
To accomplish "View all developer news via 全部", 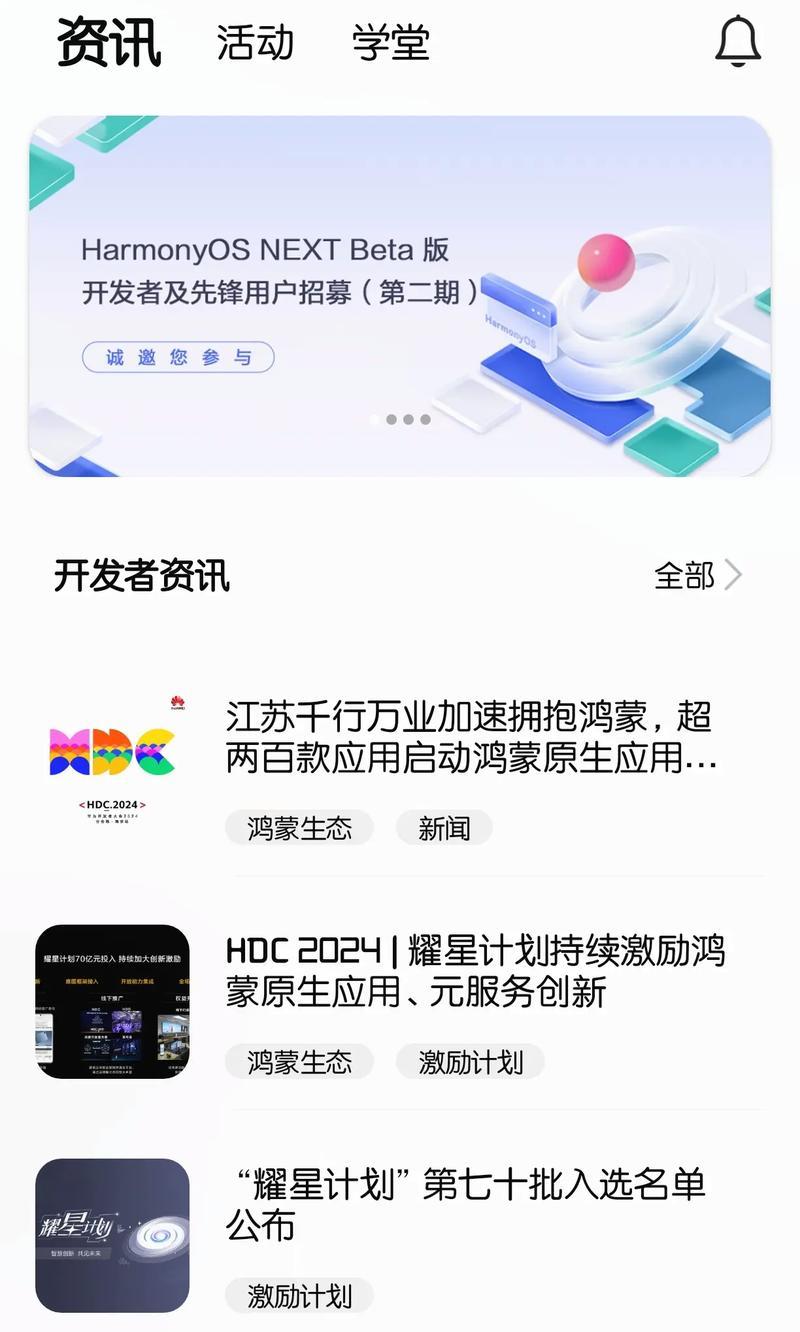I will click(x=698, y=575).
